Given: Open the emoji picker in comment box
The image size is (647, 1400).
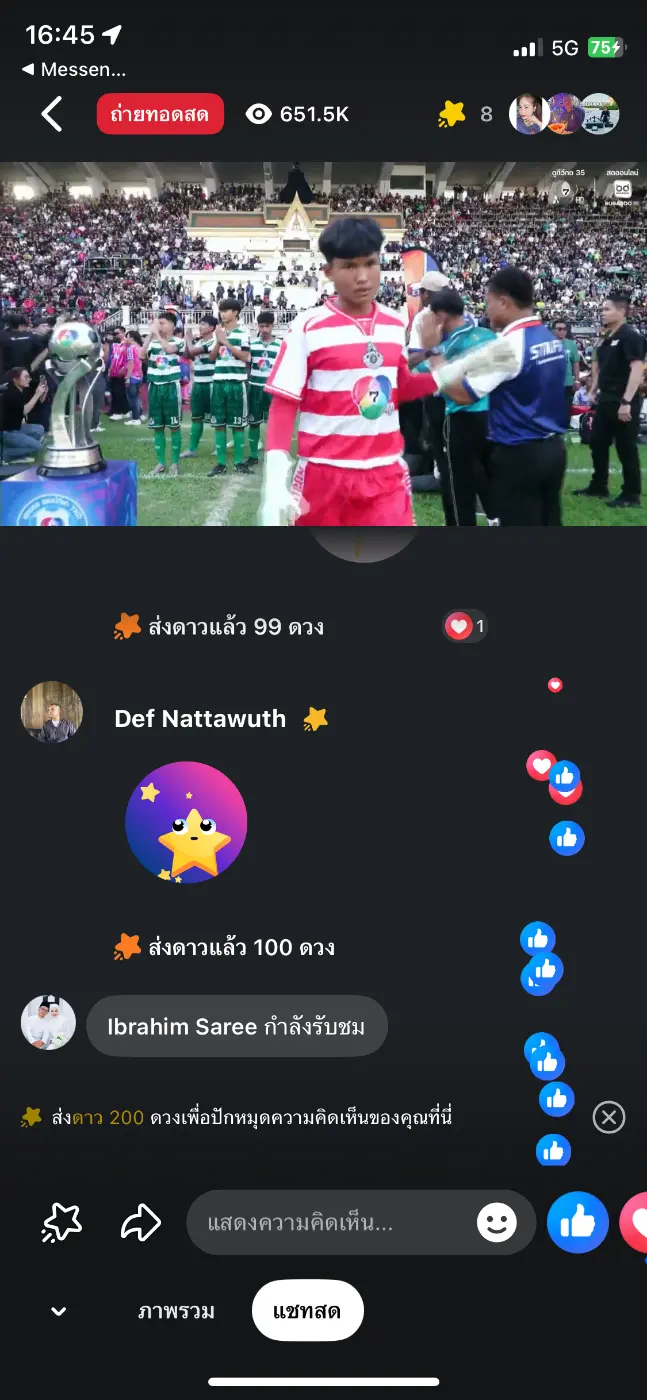Looking at the screenshot, I should (x=497, y=1222).
